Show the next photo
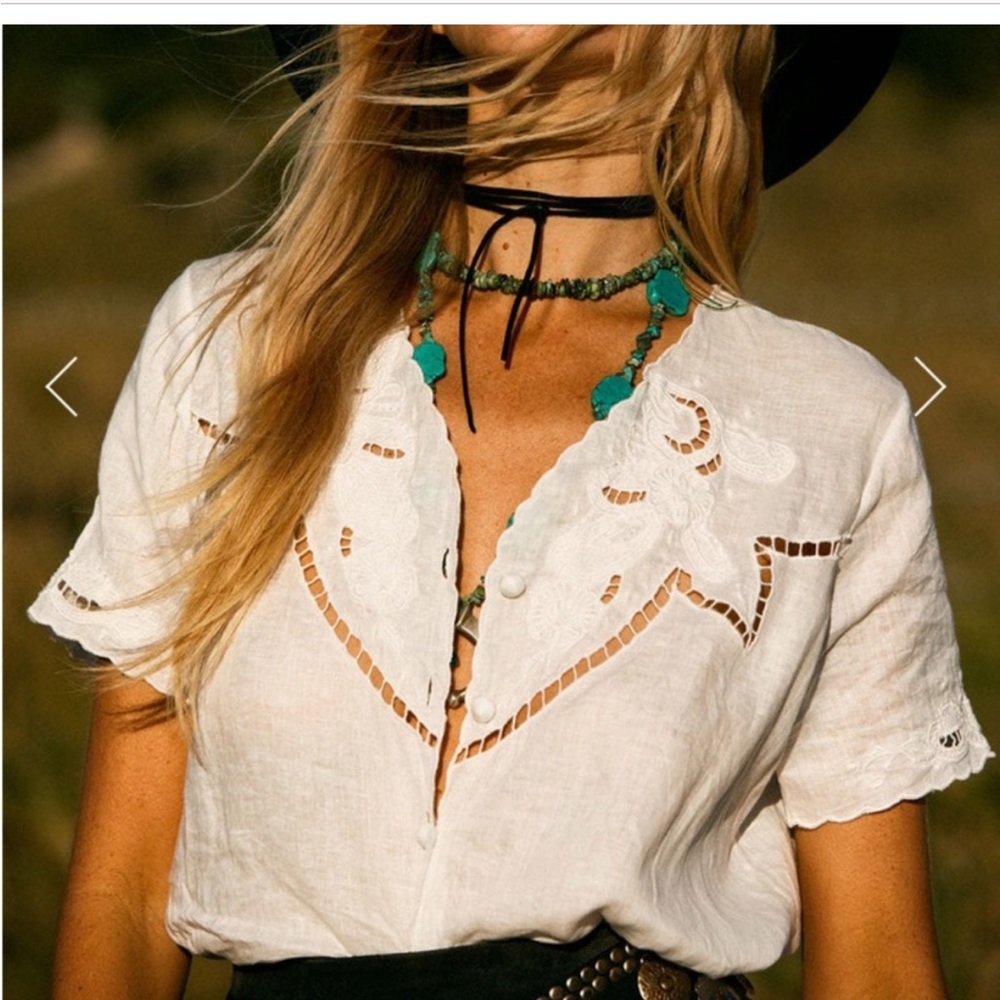Image resolution: width=1000 pixels, height=1000 pixels. (x=929, y=387)
